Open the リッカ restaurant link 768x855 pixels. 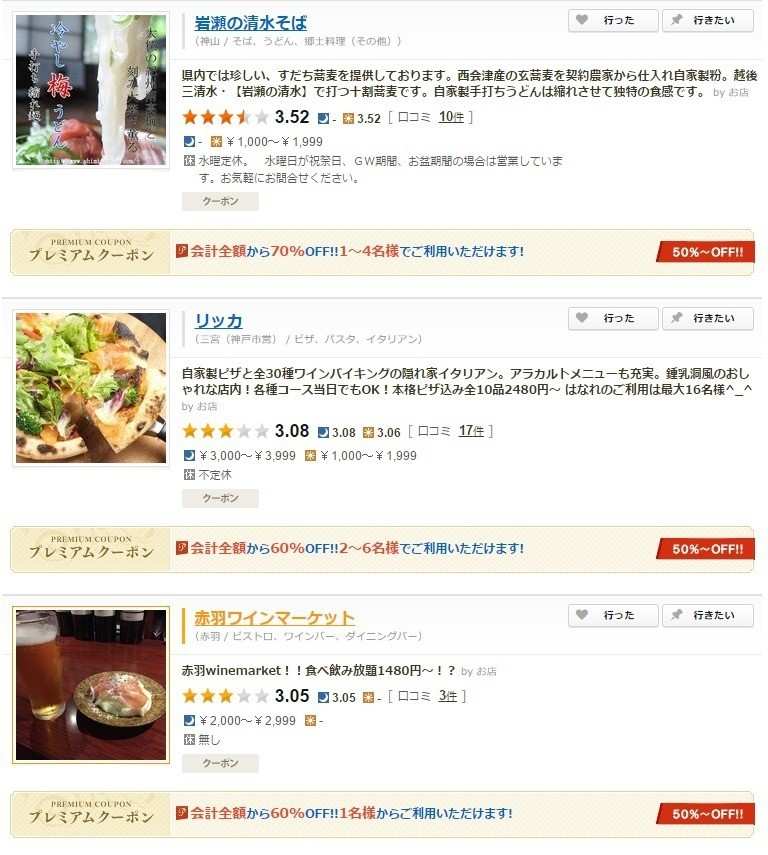pos(218,320)
